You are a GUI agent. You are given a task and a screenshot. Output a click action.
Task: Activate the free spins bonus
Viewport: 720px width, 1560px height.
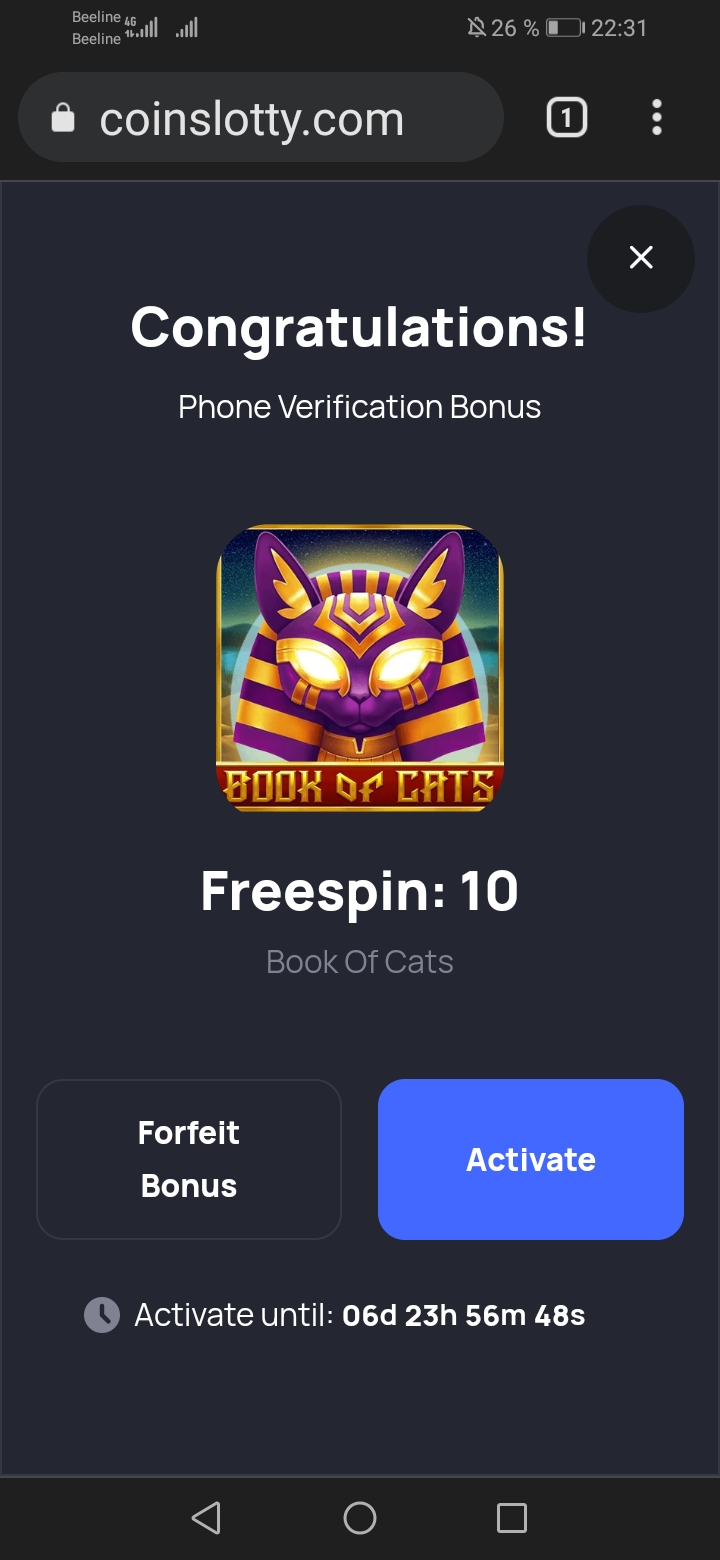pyautogui.click(x=531, y=1159)
